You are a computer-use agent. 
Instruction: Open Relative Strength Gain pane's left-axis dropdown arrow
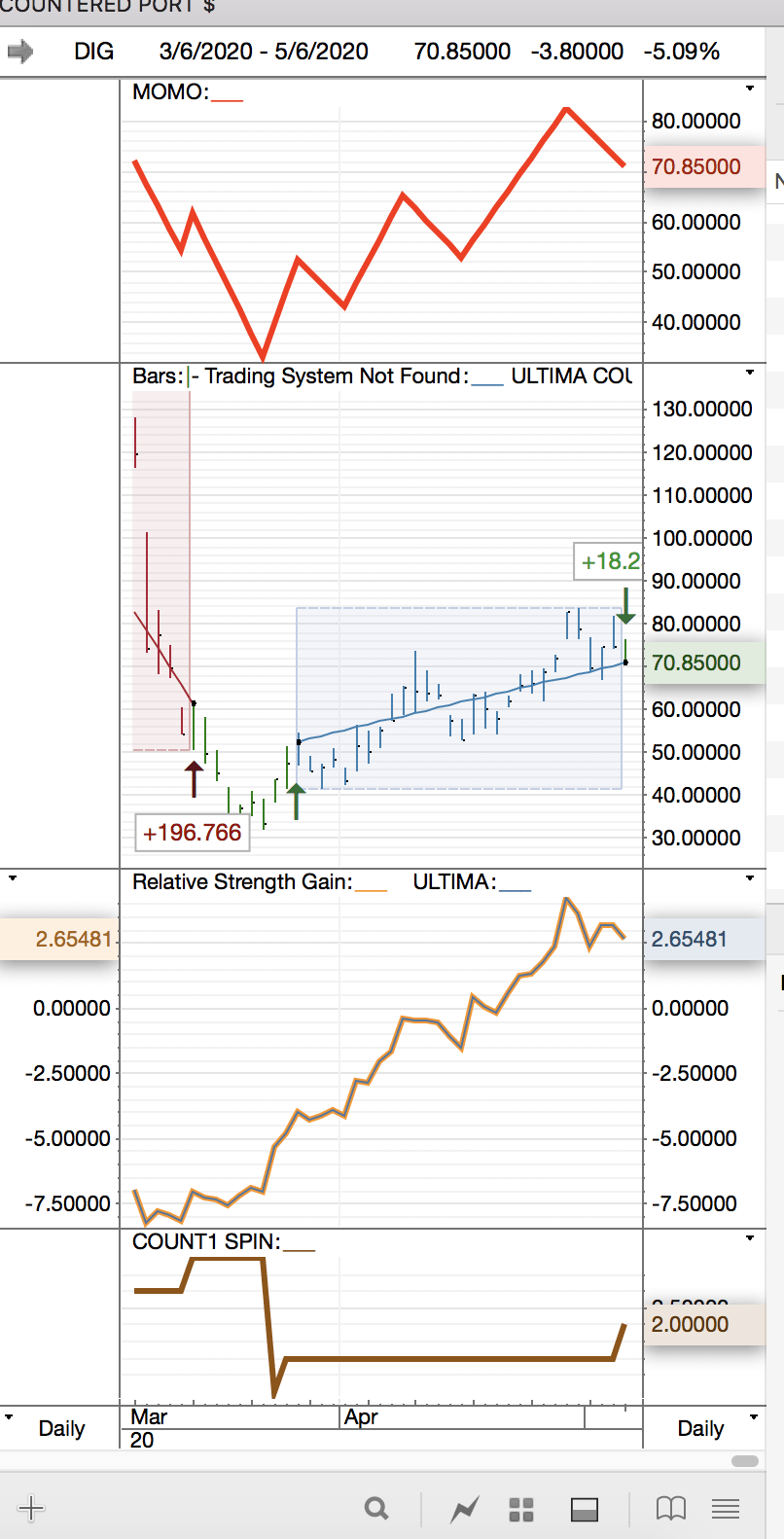point(13,878)
